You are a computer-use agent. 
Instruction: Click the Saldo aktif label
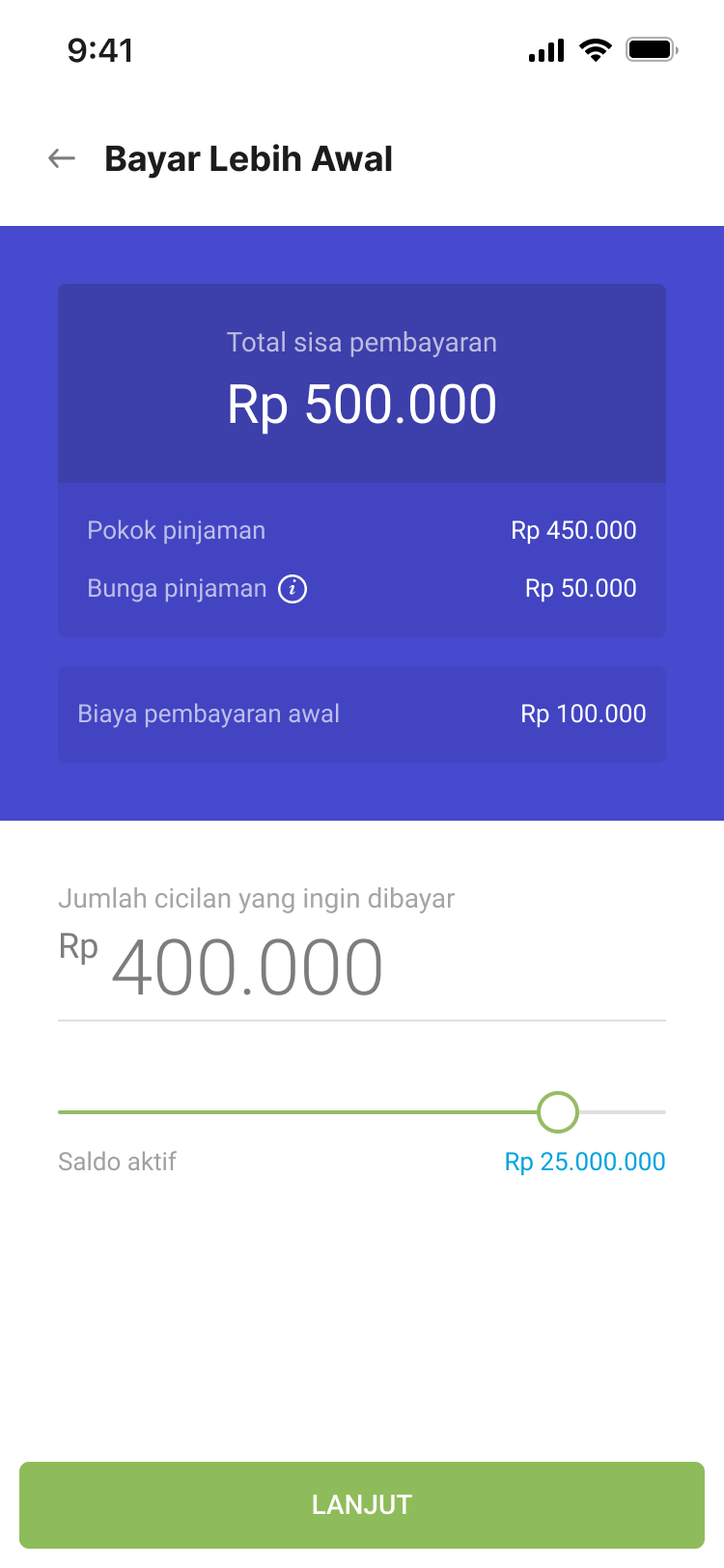point(116,1162)
